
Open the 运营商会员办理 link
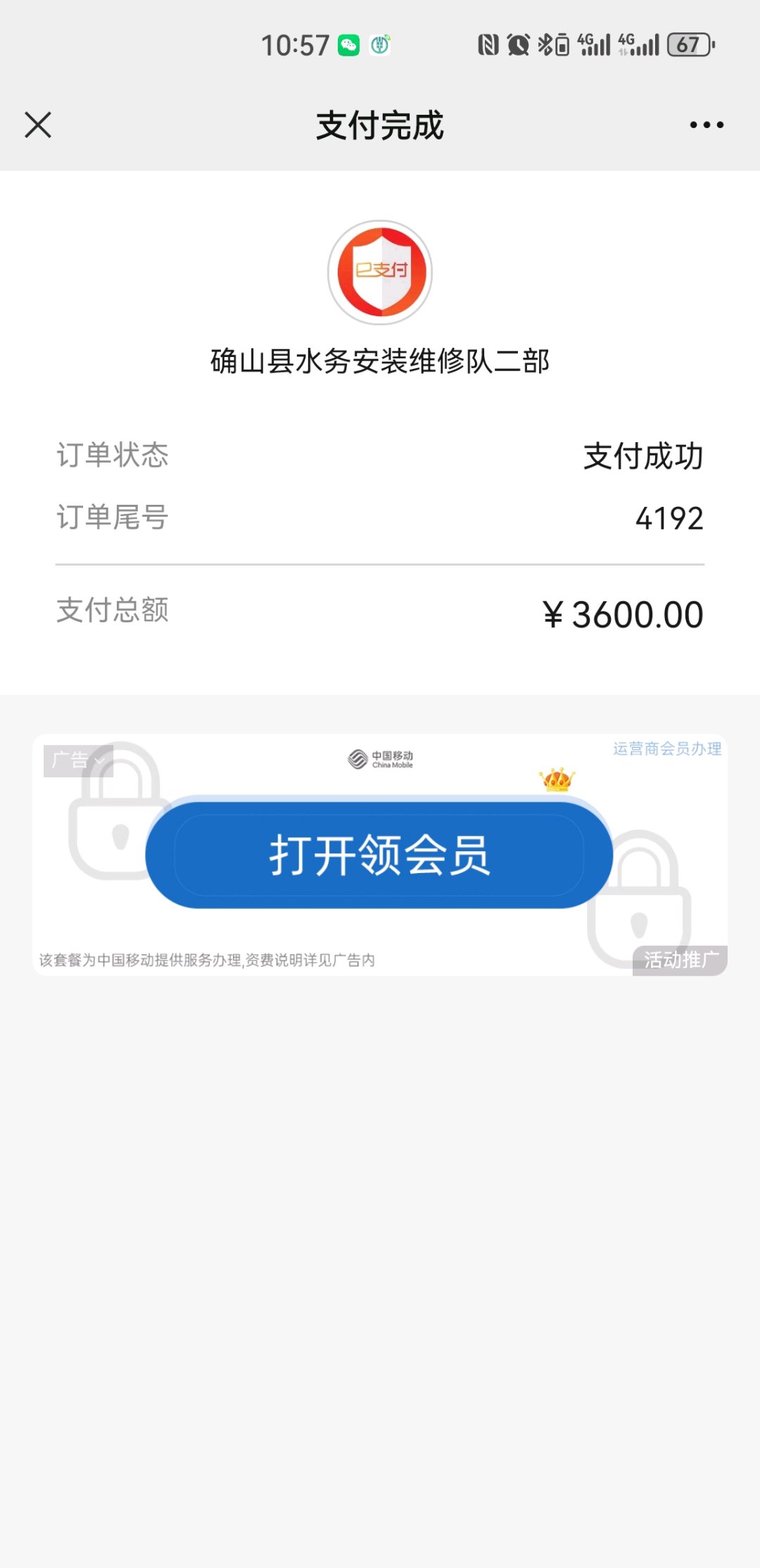point(666,748)
